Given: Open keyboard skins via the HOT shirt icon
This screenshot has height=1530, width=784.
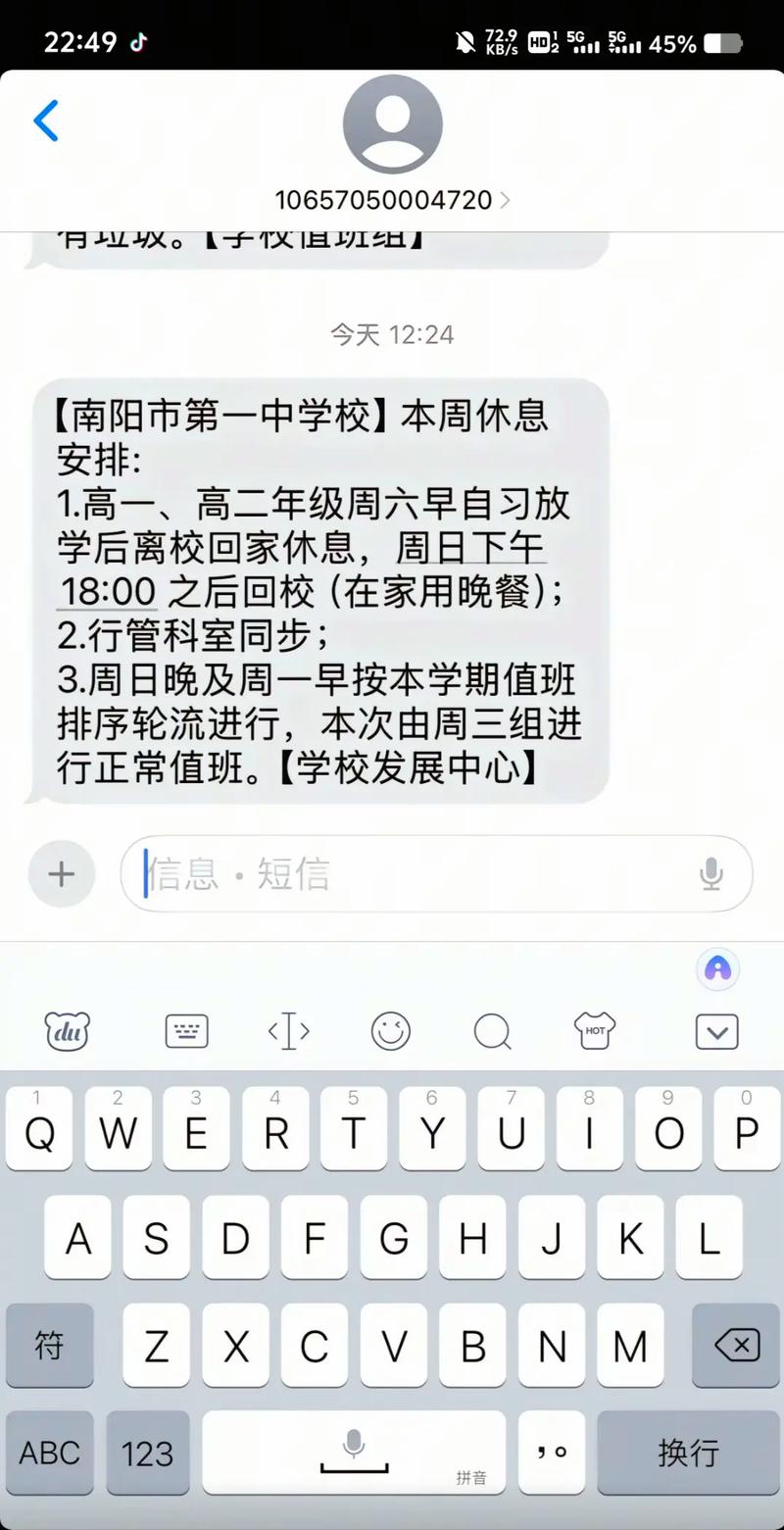Looking at the screenshot, I should pyautogui.click(x=593, y=1031).
